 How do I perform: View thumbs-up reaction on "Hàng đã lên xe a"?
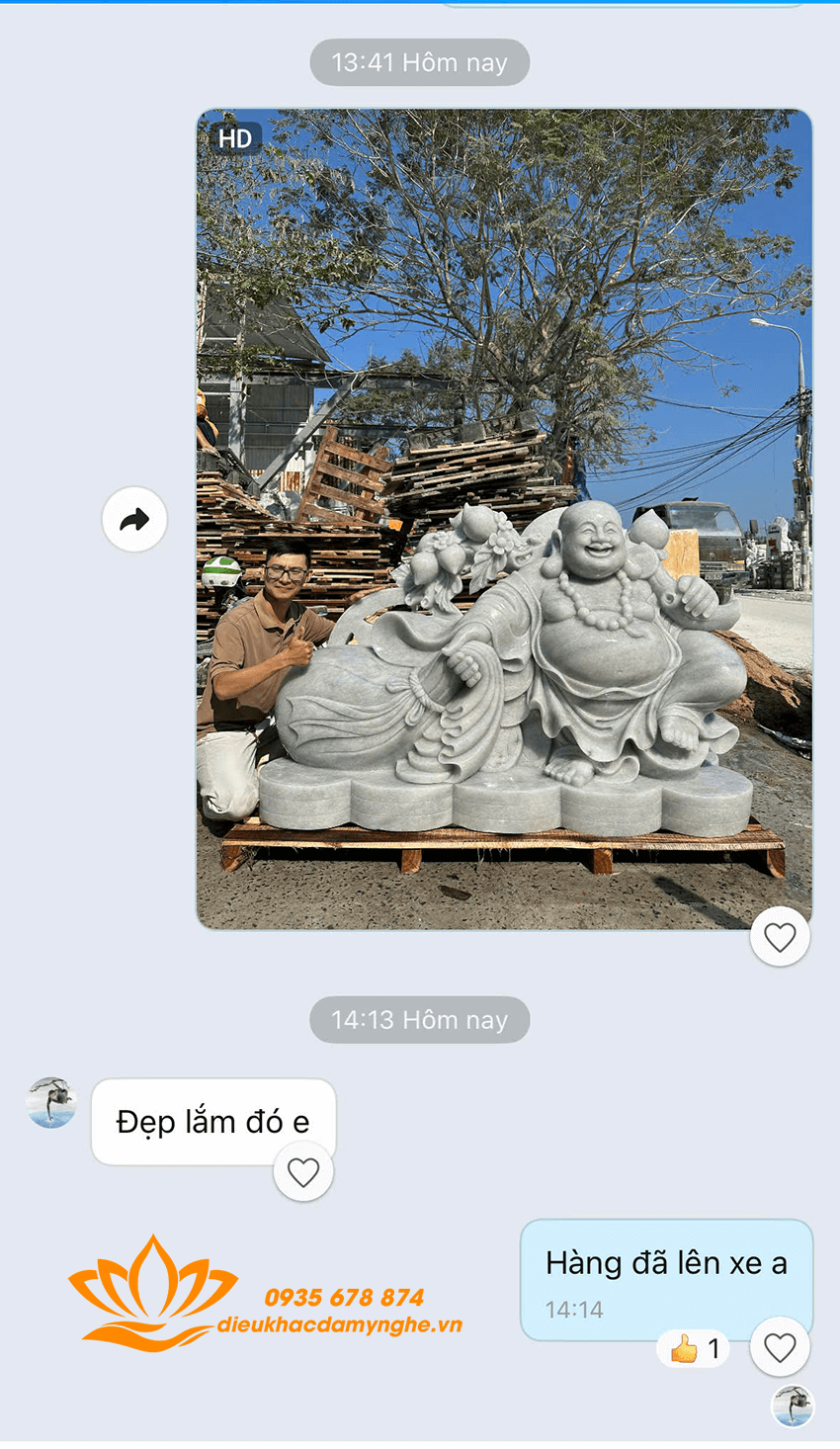tap(694, 1348)
